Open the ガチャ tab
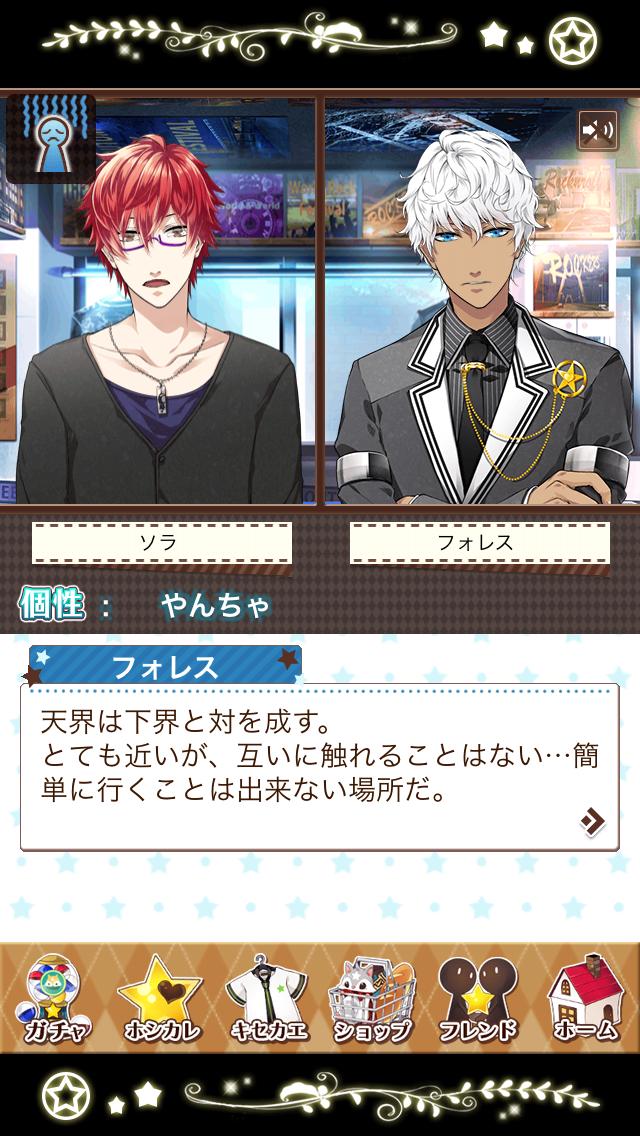Viewport: 640px width, 1136px height. point(53,999)
